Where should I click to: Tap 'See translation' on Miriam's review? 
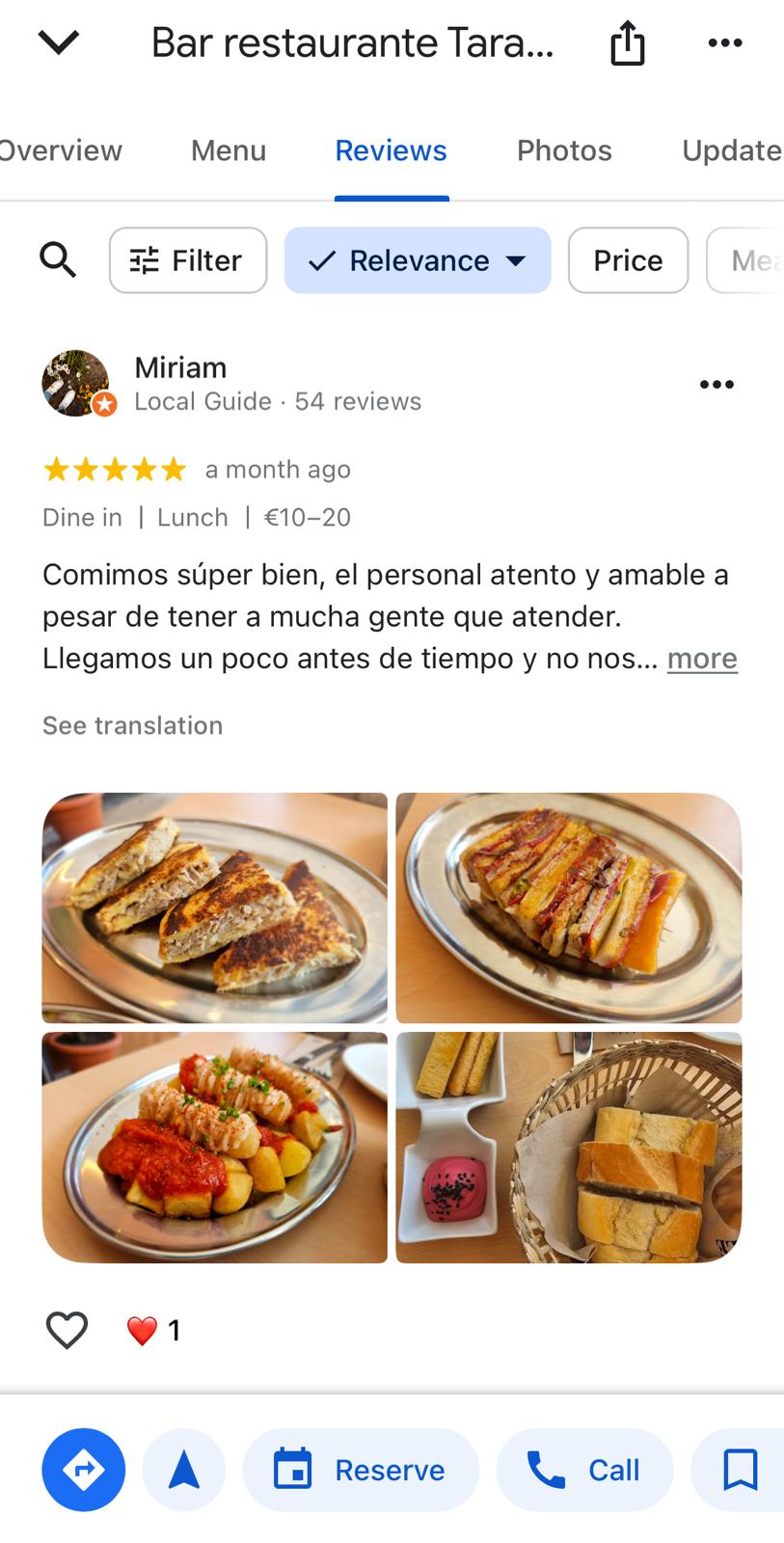pyautogui.click(x=132, y=725)
